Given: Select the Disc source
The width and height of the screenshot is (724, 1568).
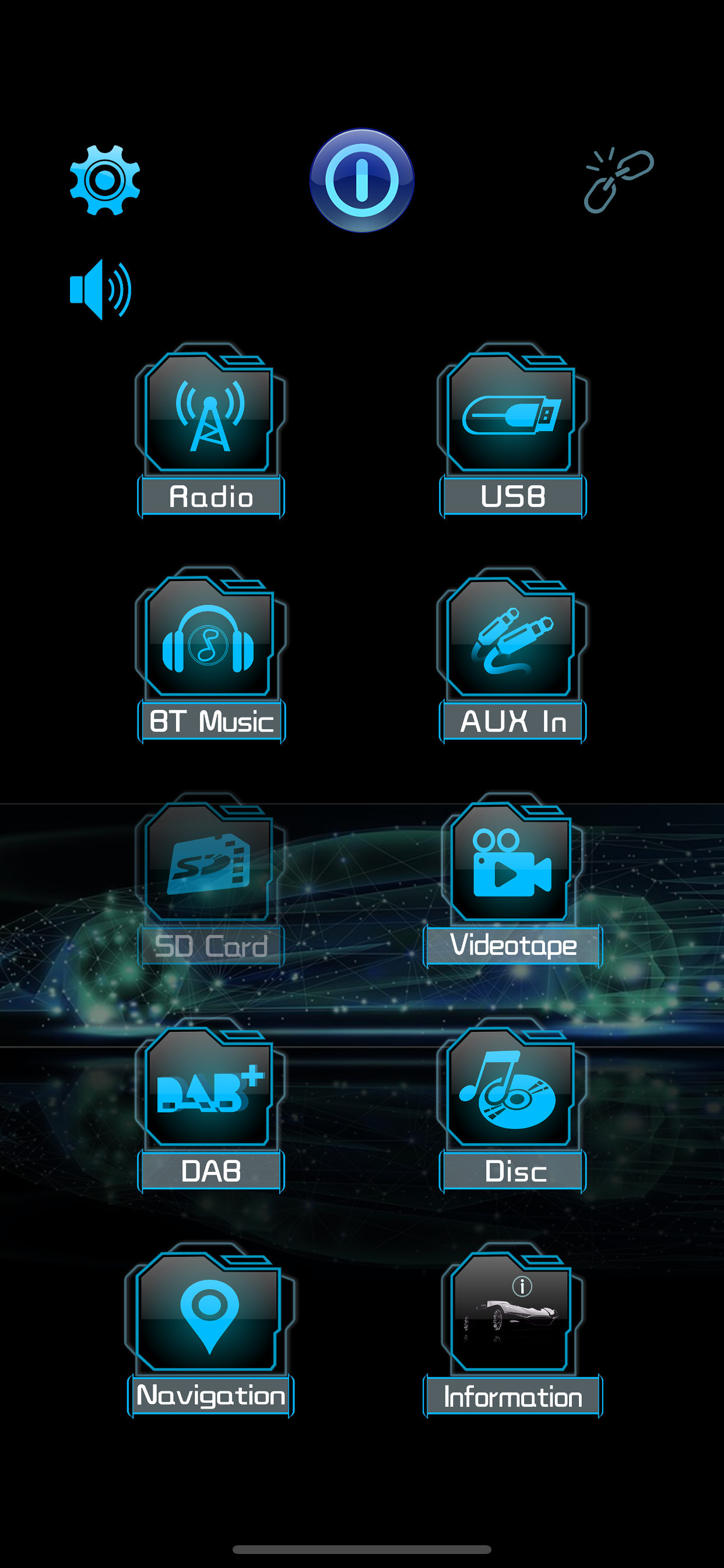Looking at the screenshot, I should (x=512, y=1104).
